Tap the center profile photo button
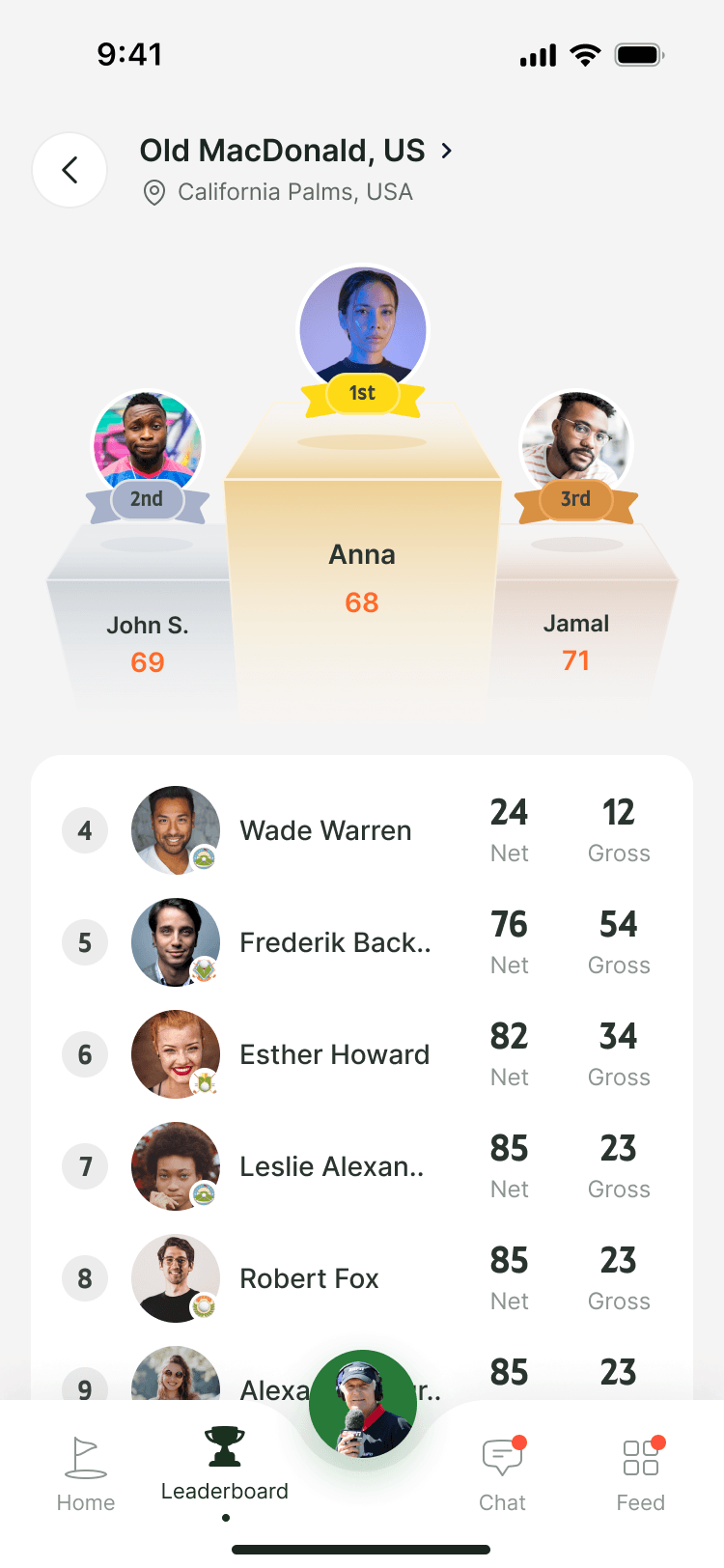This screenshot has height=1568, width=724. pos(363,1404)
